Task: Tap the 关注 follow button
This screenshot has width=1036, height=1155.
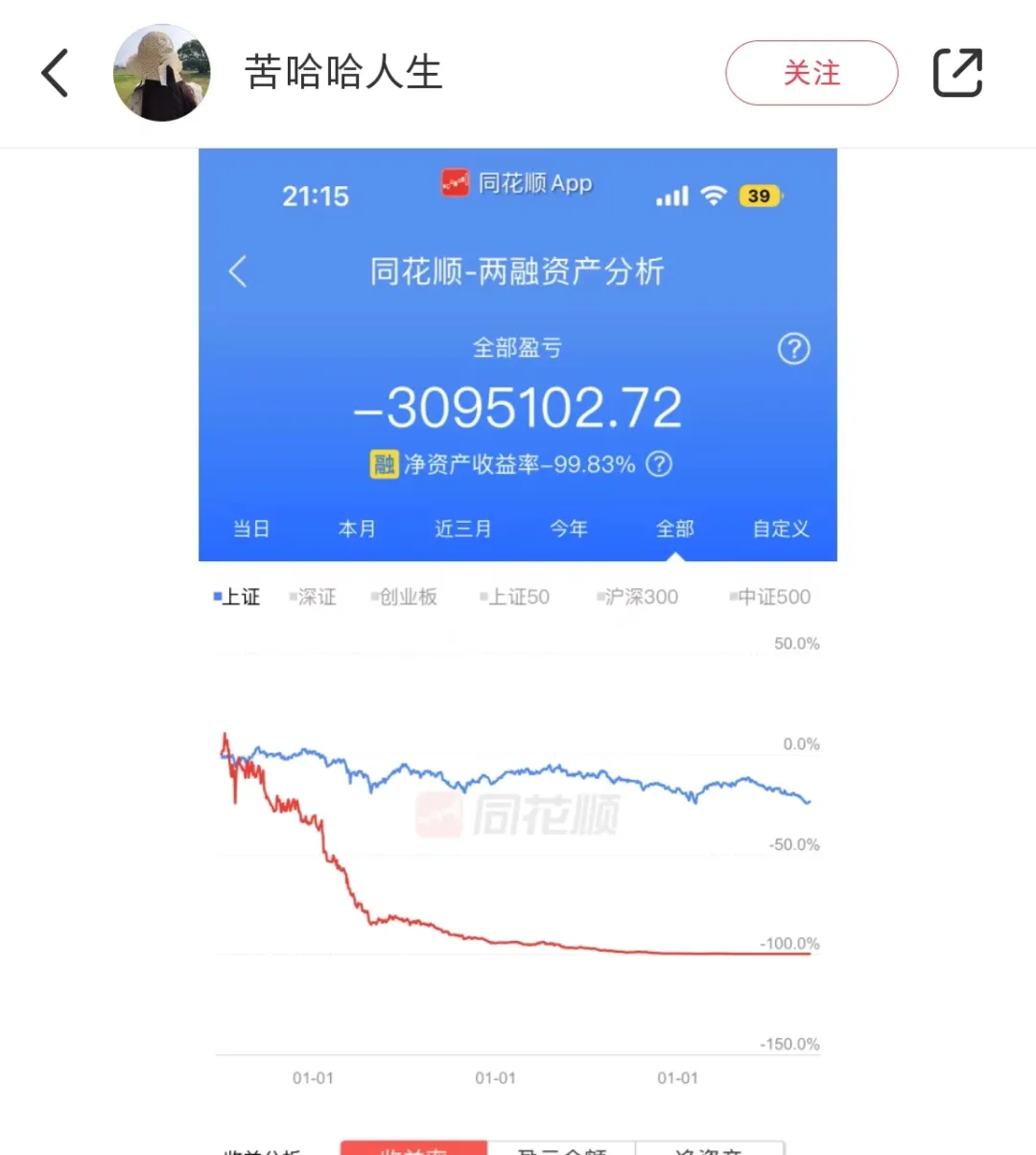Action: [x=812, y=72]
